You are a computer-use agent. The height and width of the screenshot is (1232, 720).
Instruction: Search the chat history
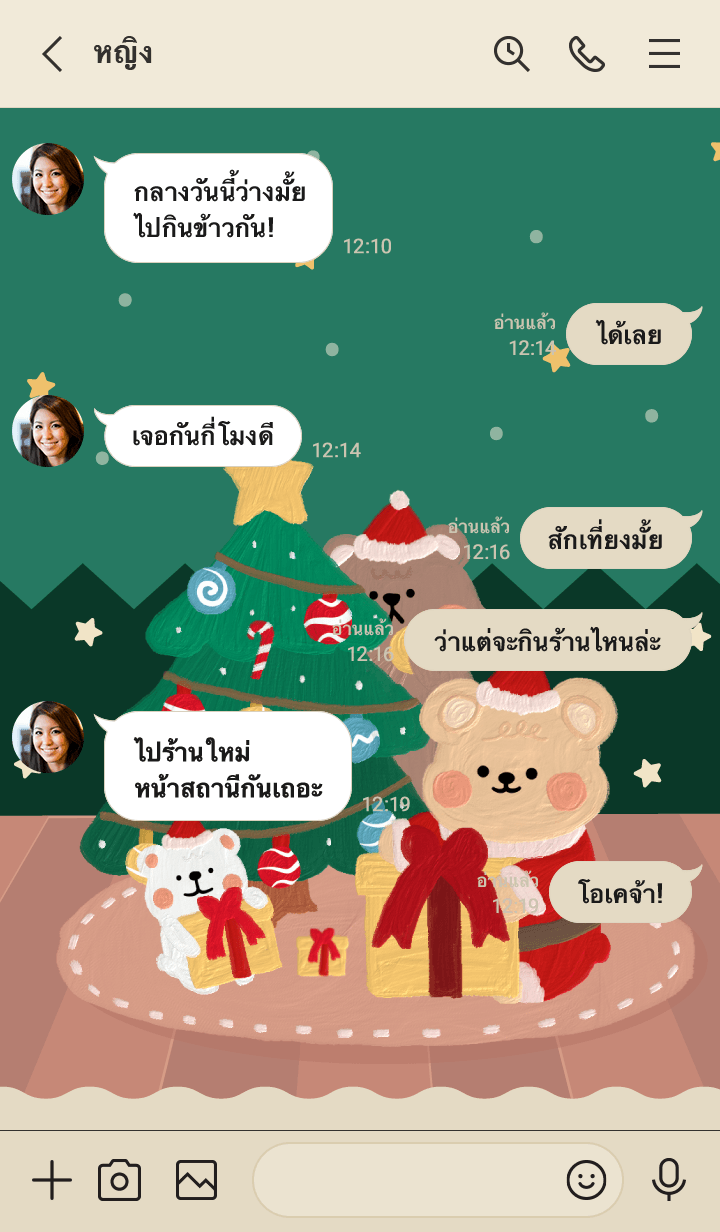[511, 54]
